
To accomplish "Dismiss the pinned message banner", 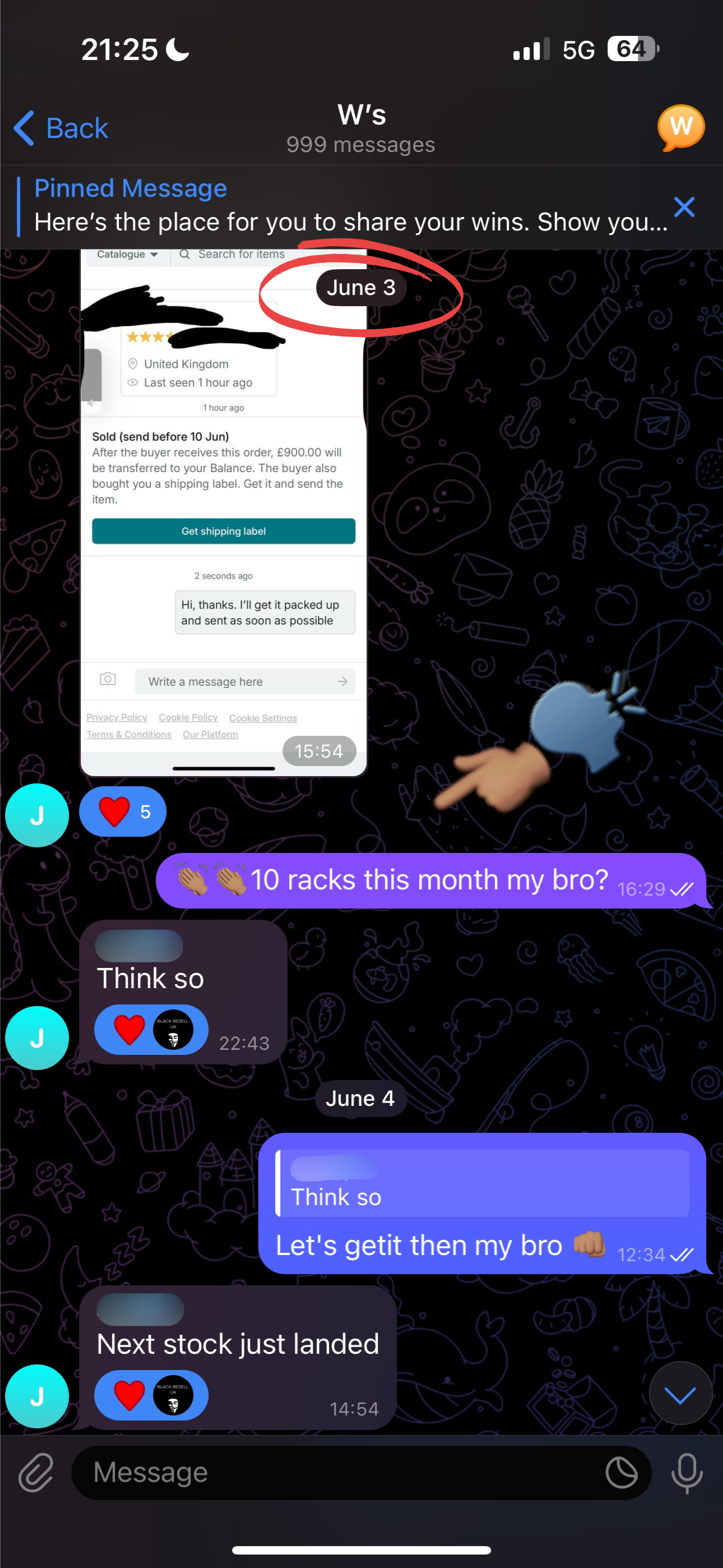I will (684, 207).
